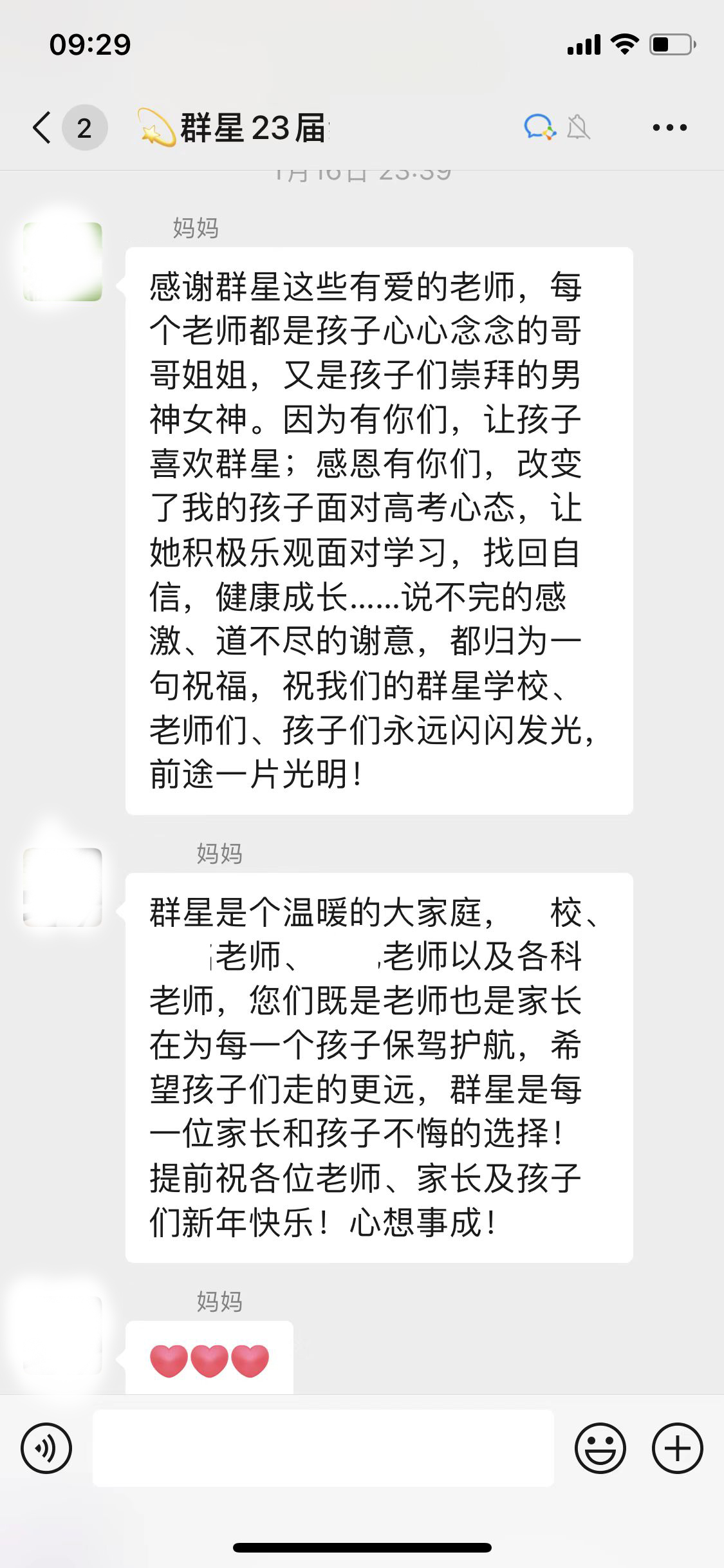Image resolution: width=724 pixels, height=1568 pixels.
Task: Tap the message text field
Action: (x=323, y=1448)
